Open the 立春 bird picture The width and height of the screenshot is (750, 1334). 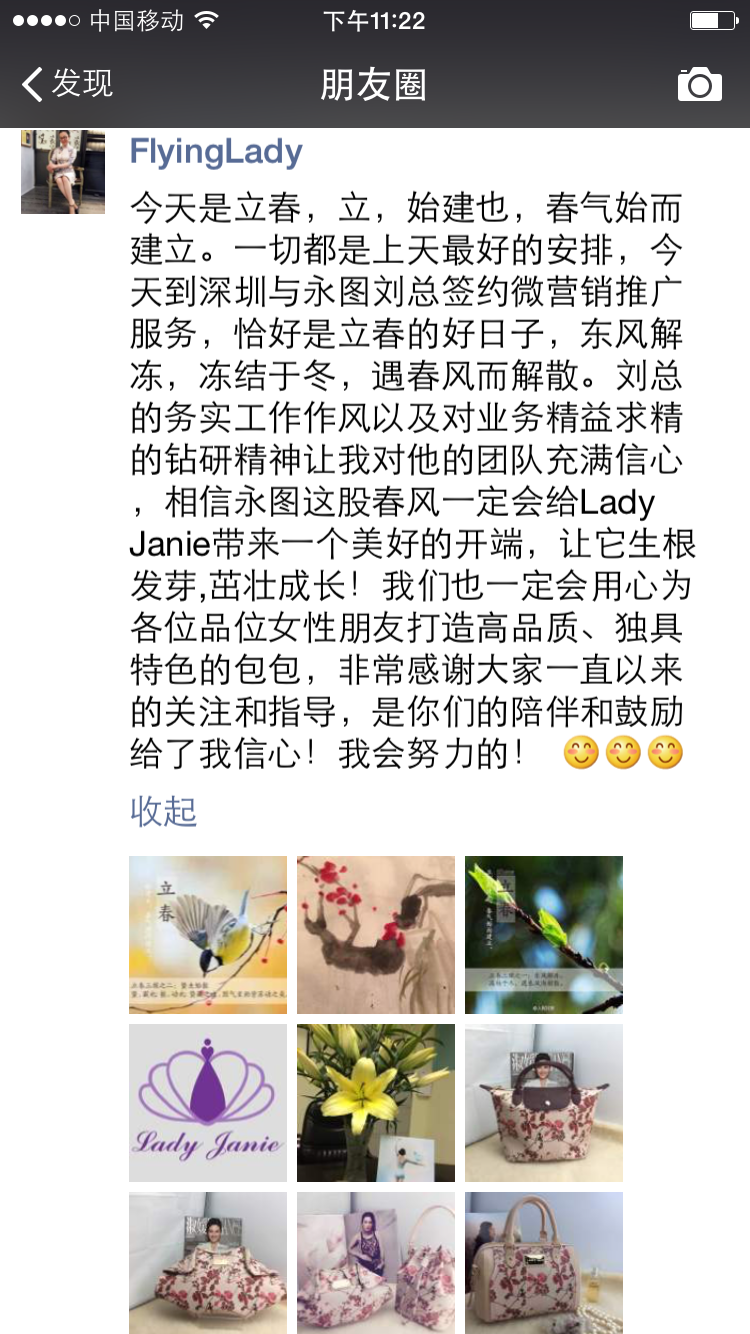(208, 934)
